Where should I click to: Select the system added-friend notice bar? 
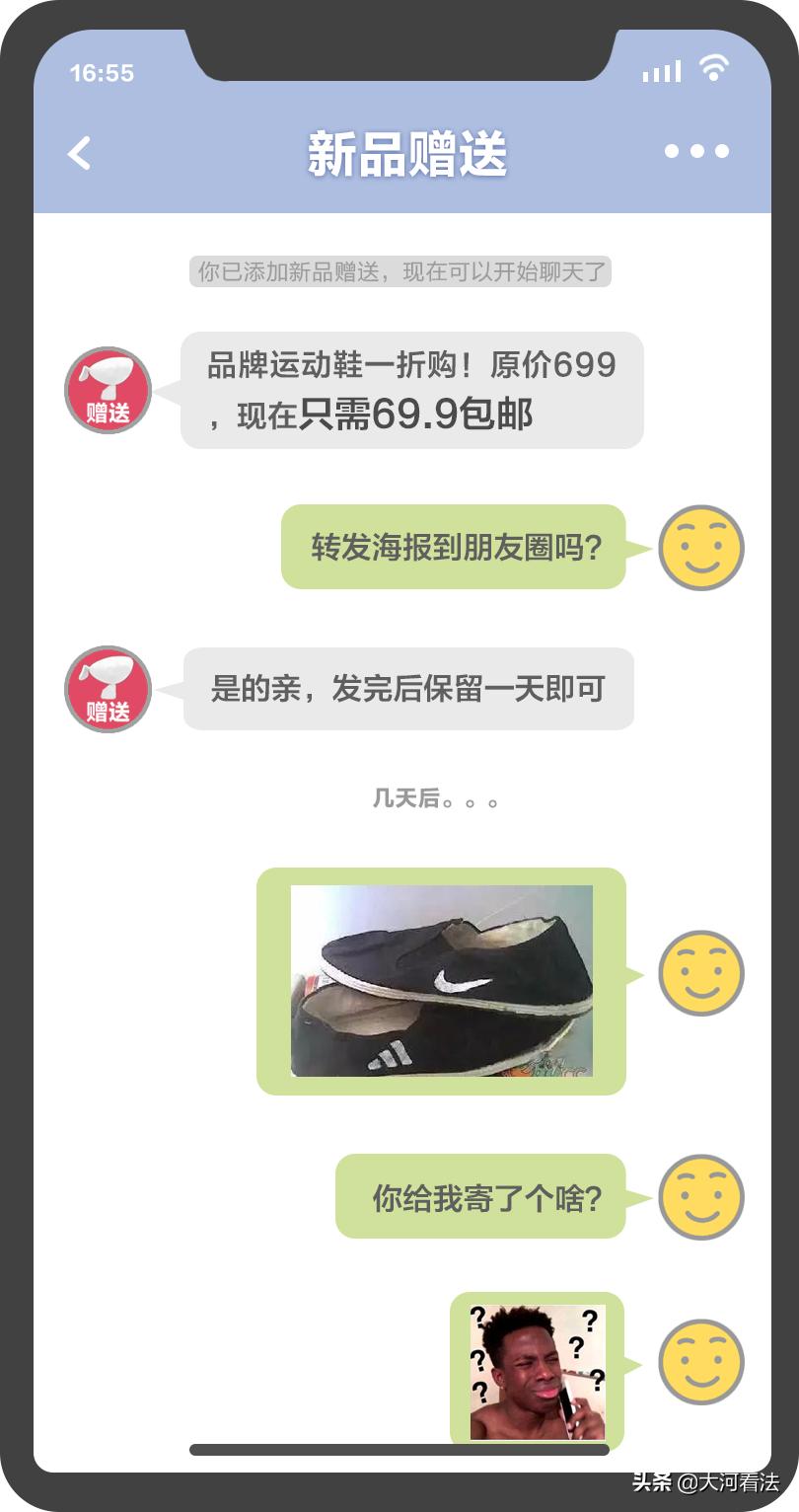pyautogui.click(x=399, y=272)
